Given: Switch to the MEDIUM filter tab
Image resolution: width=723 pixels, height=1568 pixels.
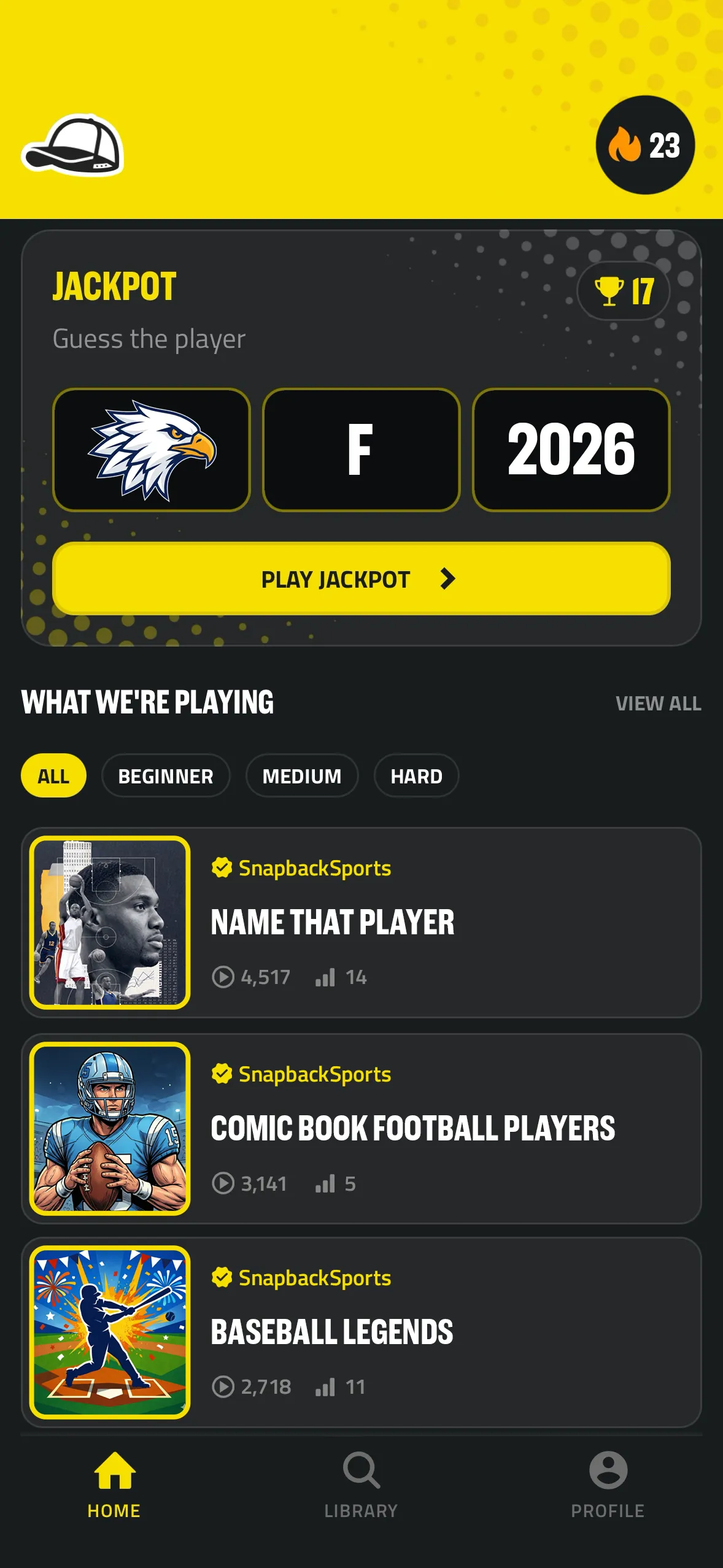Looking at the screenshot, I should [302, 775].
